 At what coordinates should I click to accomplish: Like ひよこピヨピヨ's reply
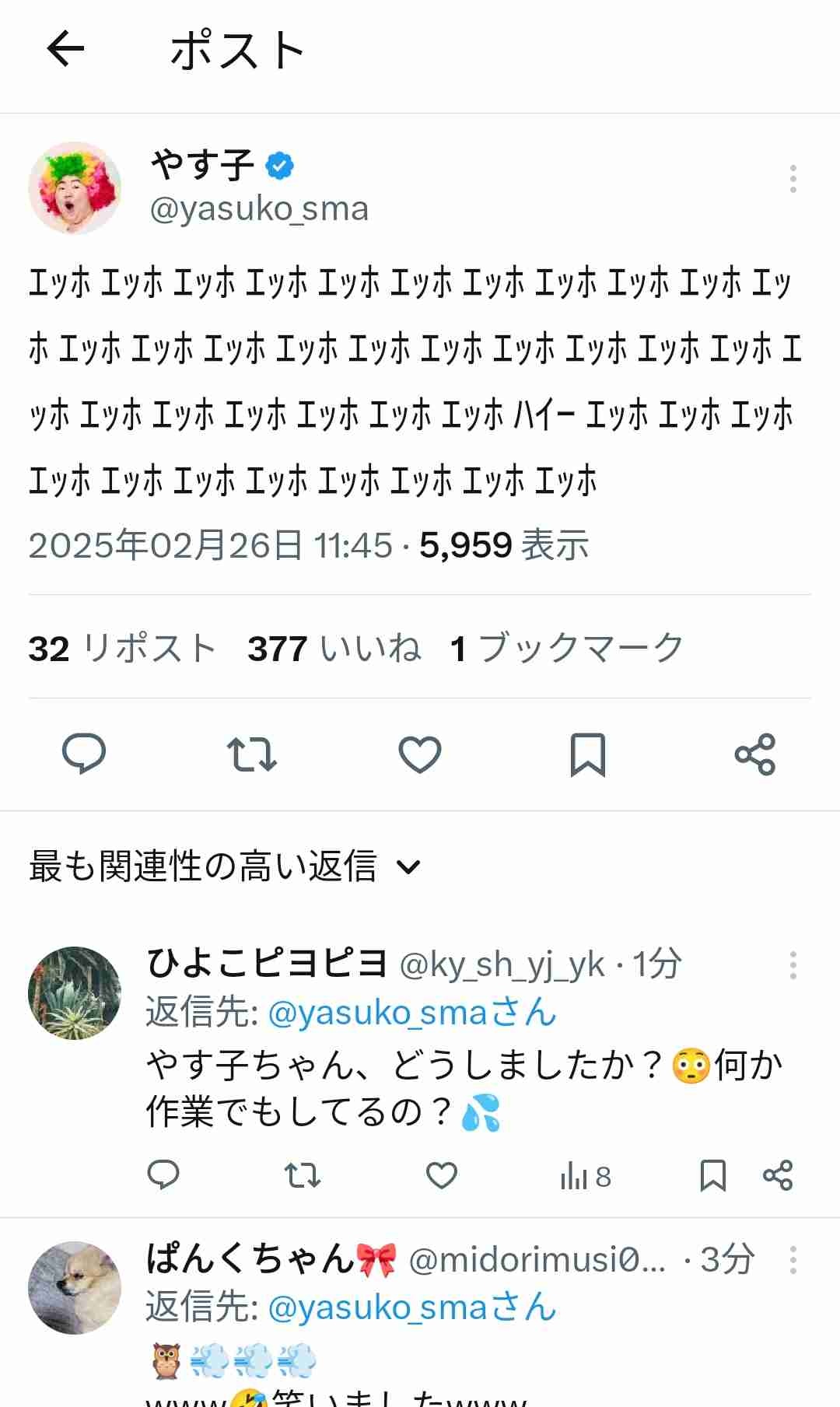pos(442,1175)
